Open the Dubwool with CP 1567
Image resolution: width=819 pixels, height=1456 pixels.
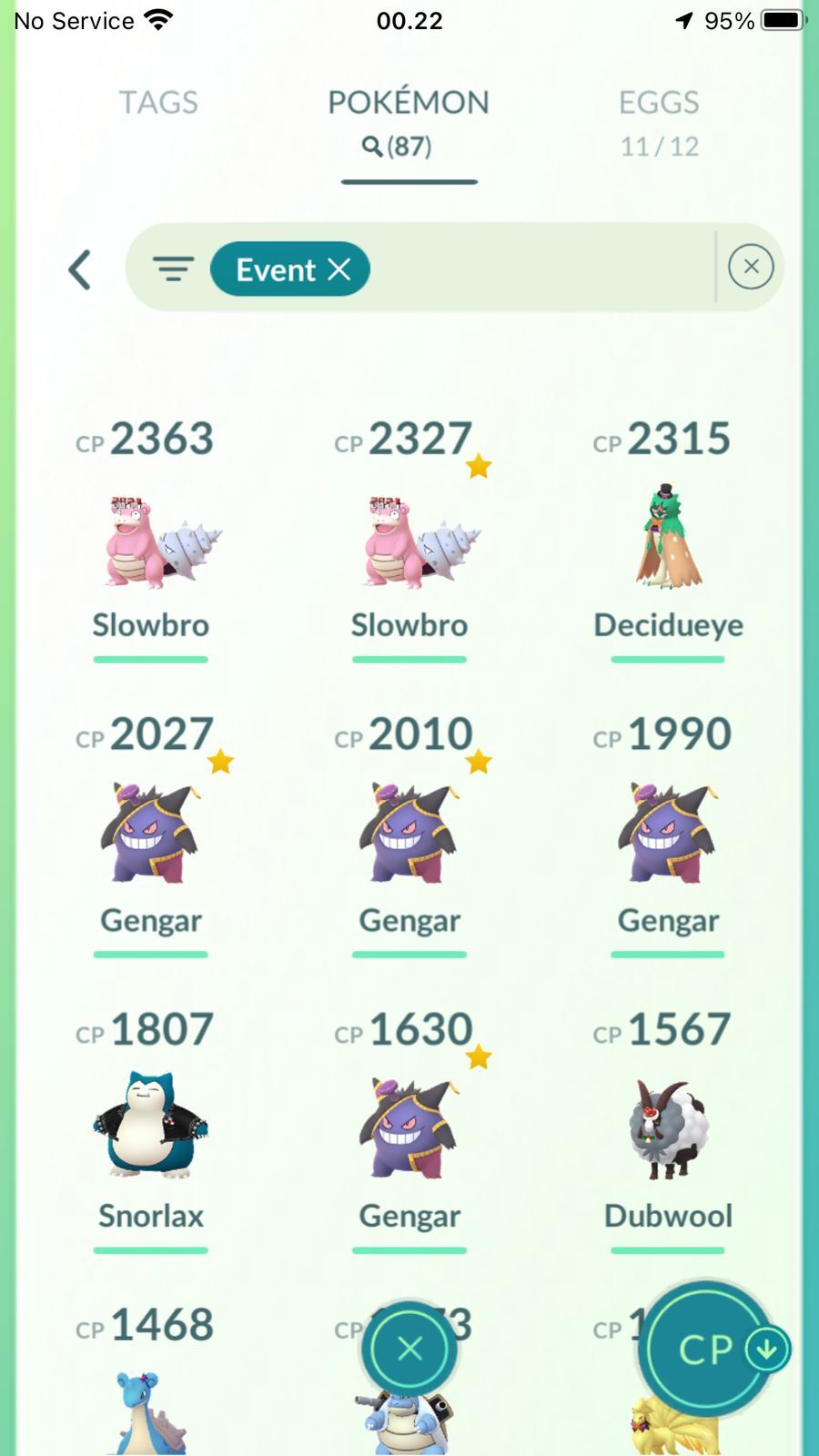pos(668,1130)
